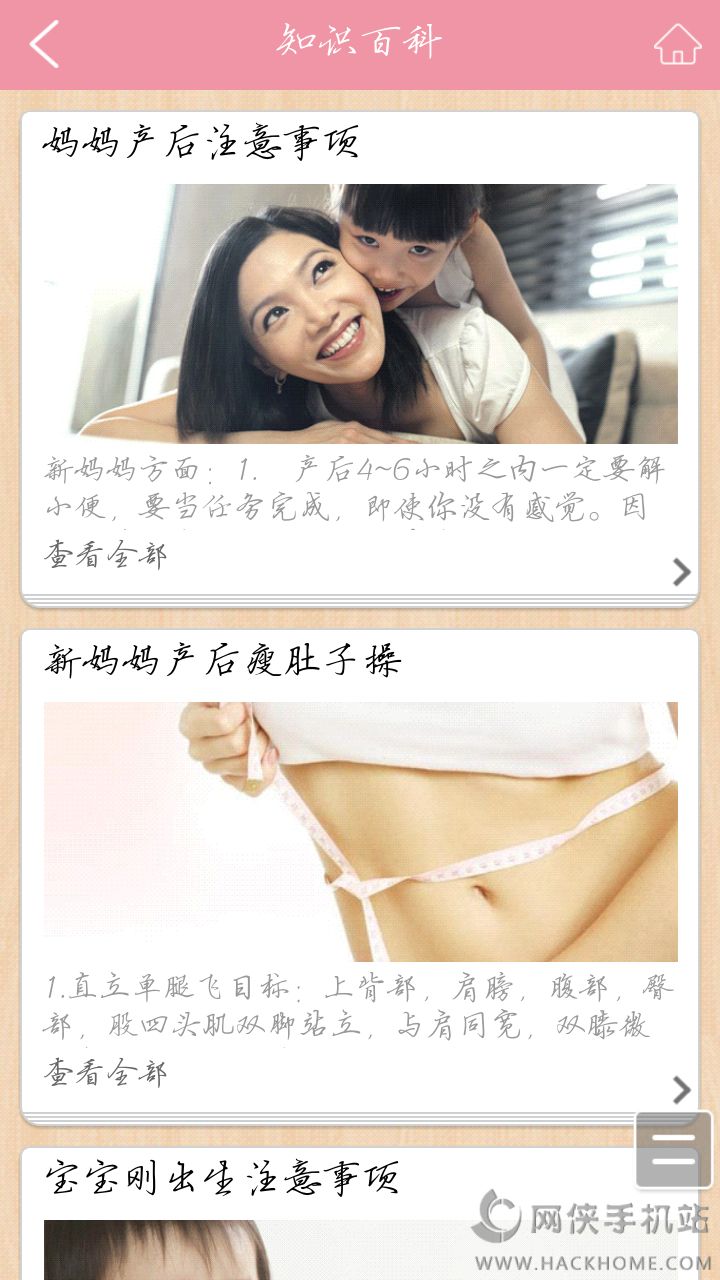The width and height of the screenshot is (720, 1280).
Task: Tap 查看全部 under 新妈妈产后瘦肚子操
Action: coord(105,1073)
